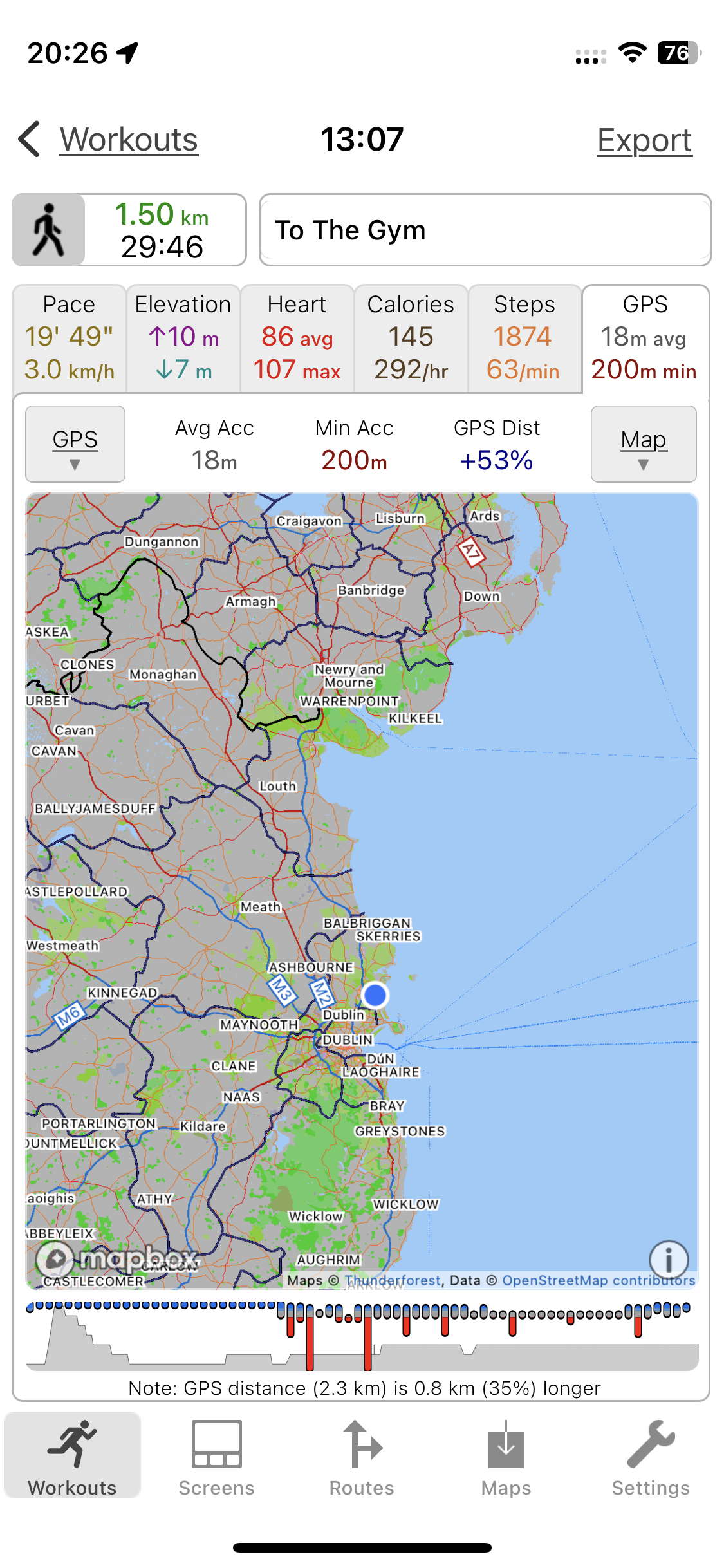Open the Settings tab
Viewport: 724px width, 1568px height.
[651, 1458]
